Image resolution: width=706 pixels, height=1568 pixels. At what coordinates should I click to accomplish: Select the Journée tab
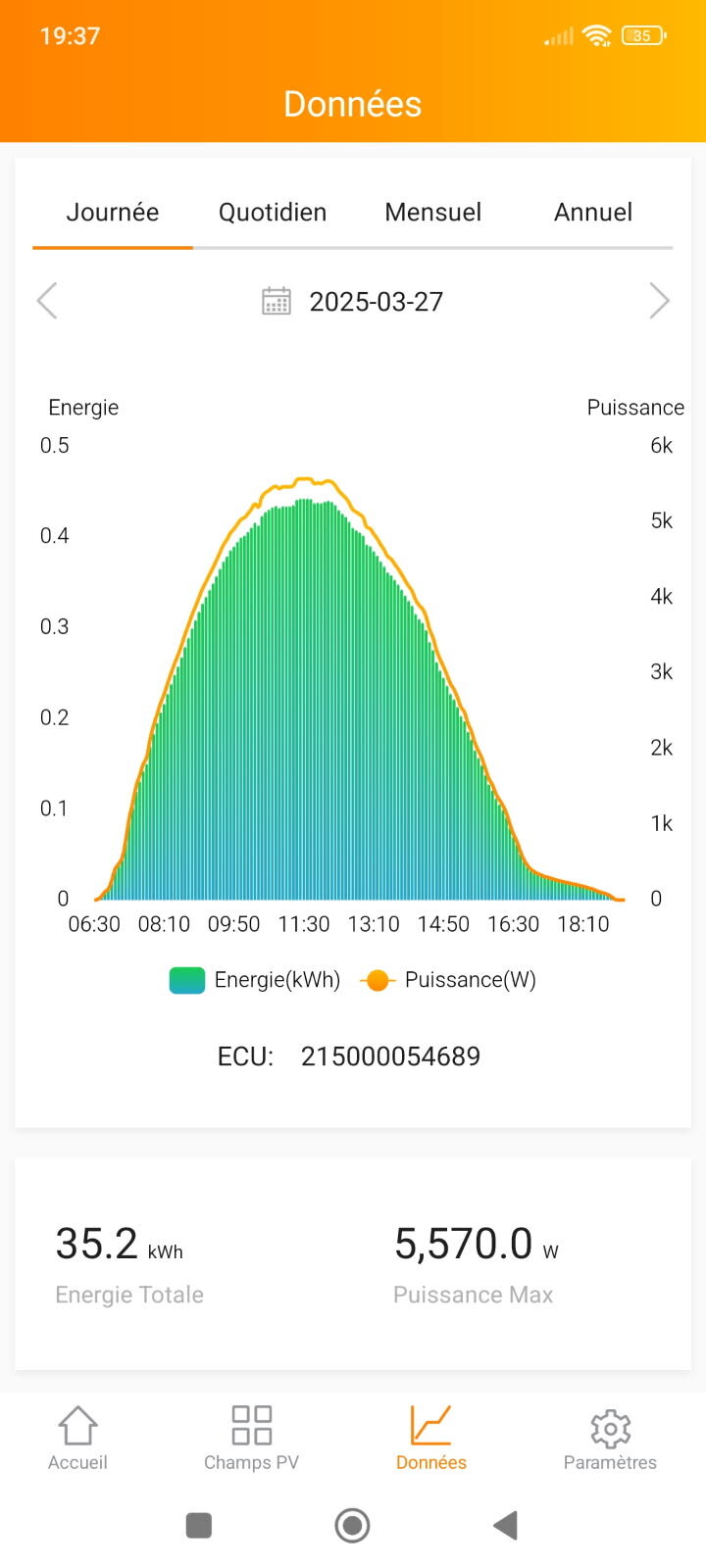pyautogui.click(x=112, y=213)
